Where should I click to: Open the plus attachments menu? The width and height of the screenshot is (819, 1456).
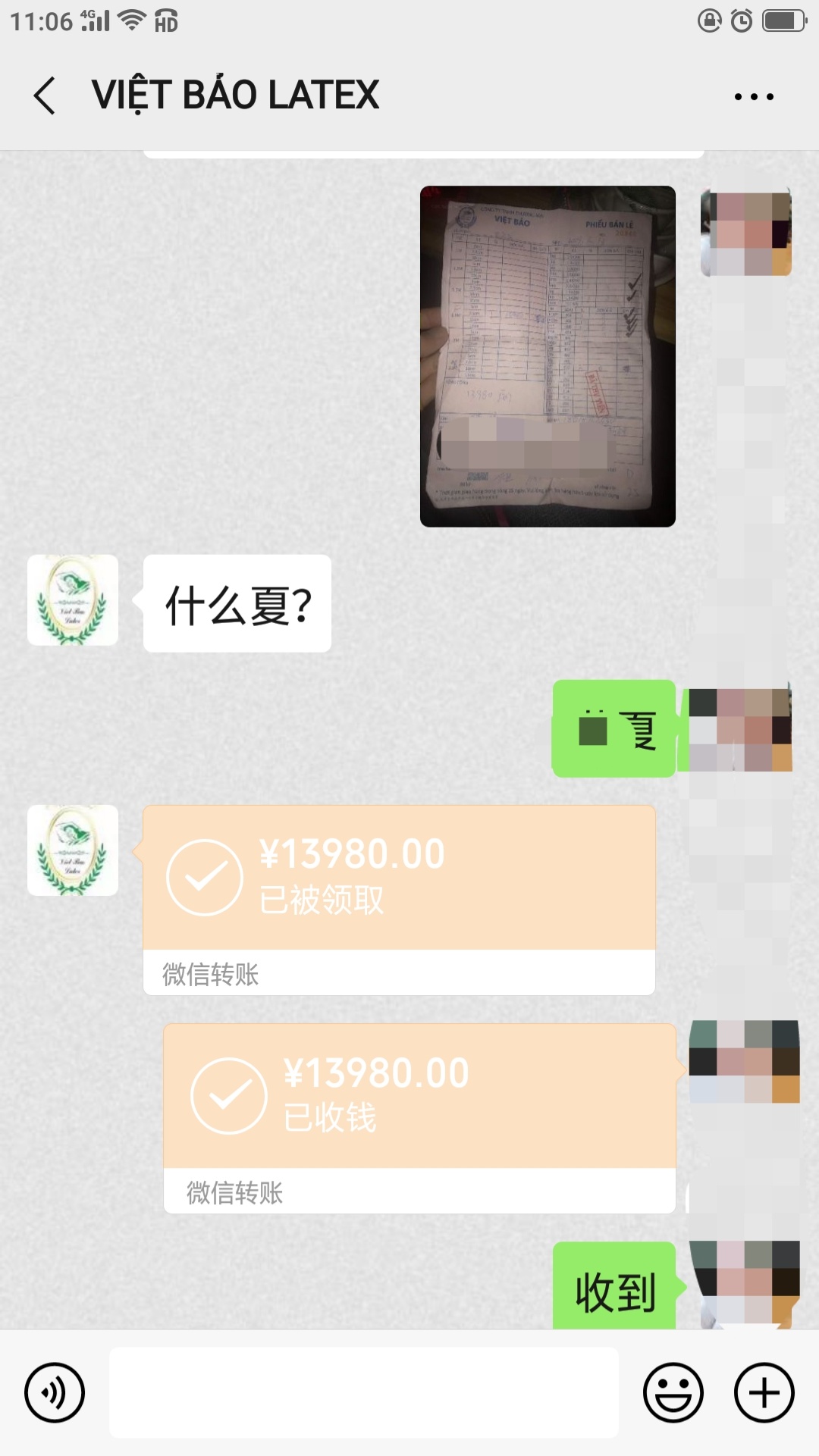coord(764,1393)
